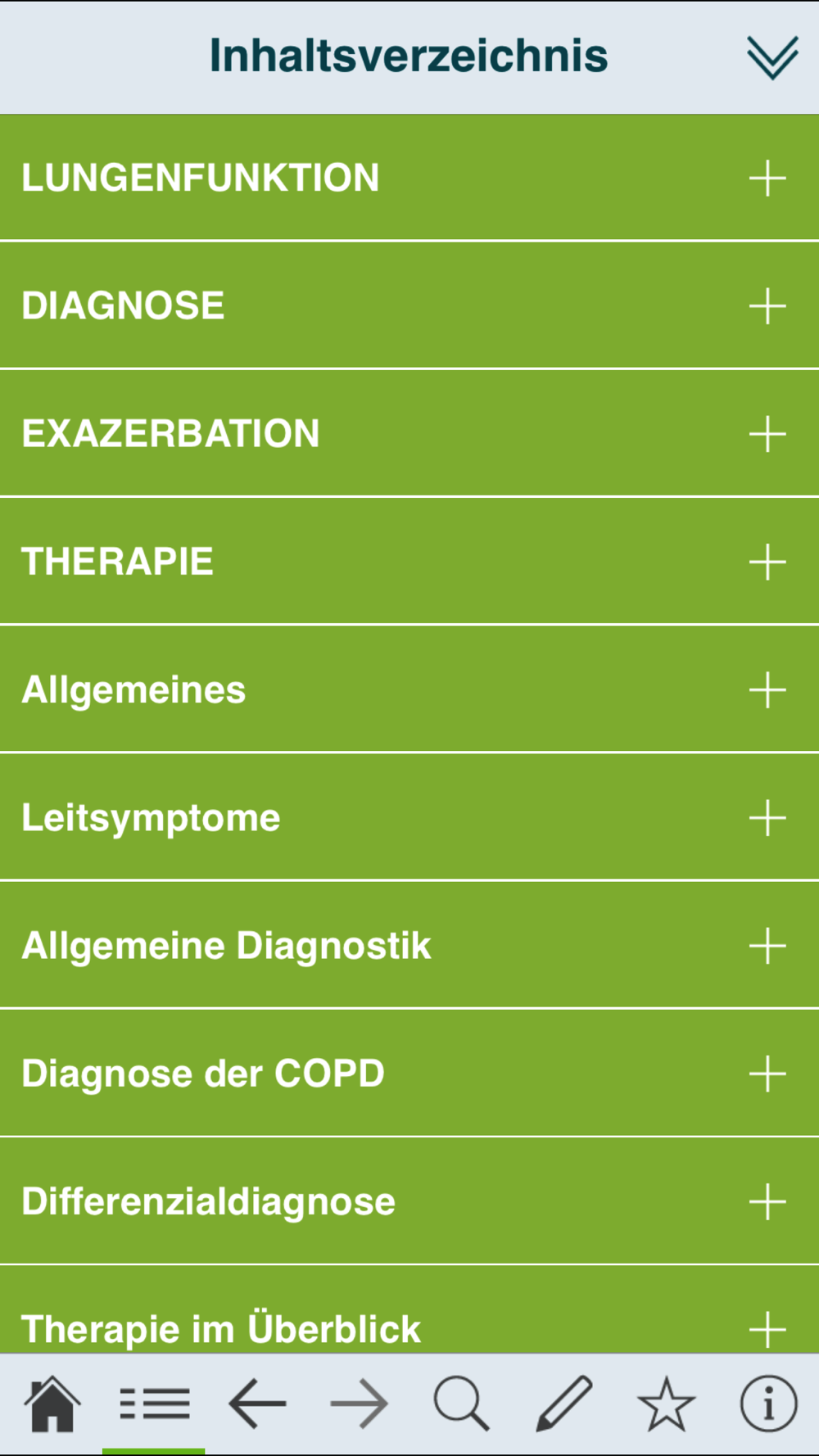Expand Diagnose der COPD

click(x=409, y=1073)
